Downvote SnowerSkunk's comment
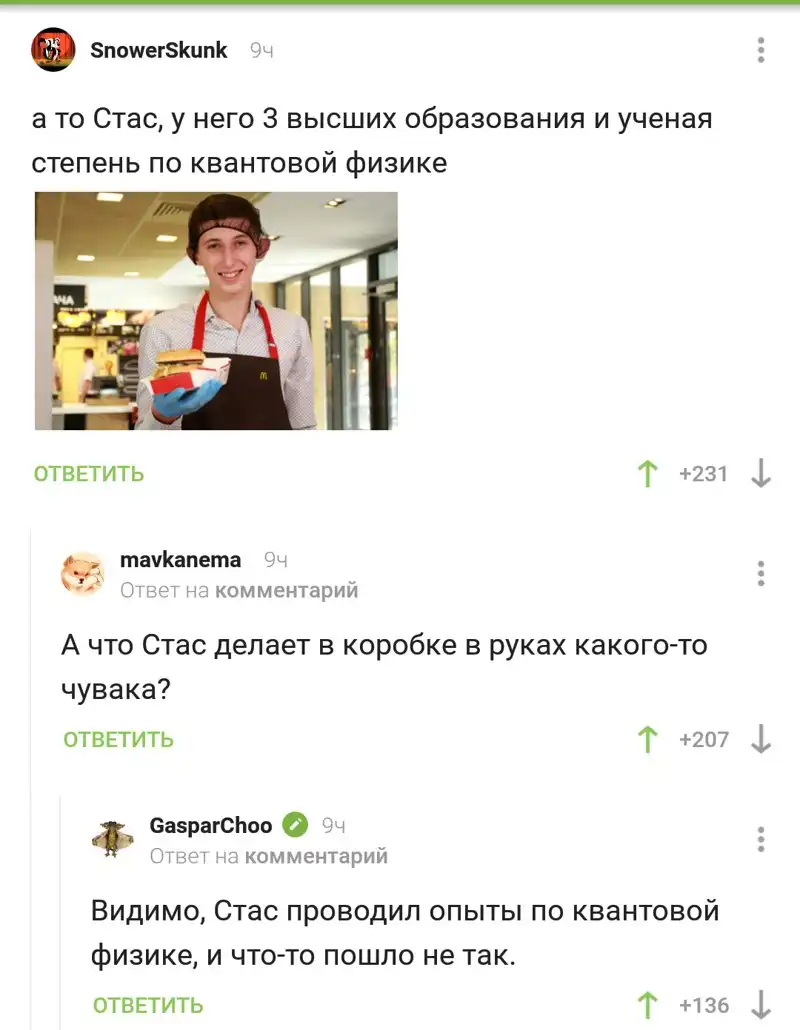The width and height of the screenshot is (800, 1030). pos(761,474)
